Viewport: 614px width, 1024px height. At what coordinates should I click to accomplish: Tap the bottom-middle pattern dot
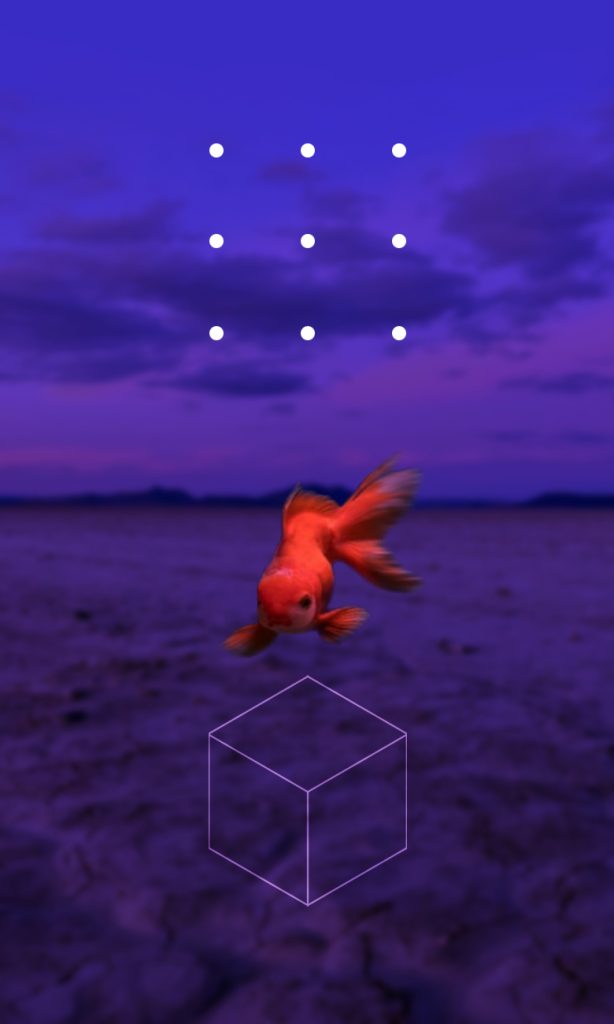pyautogui.click(x=308, y=333)
